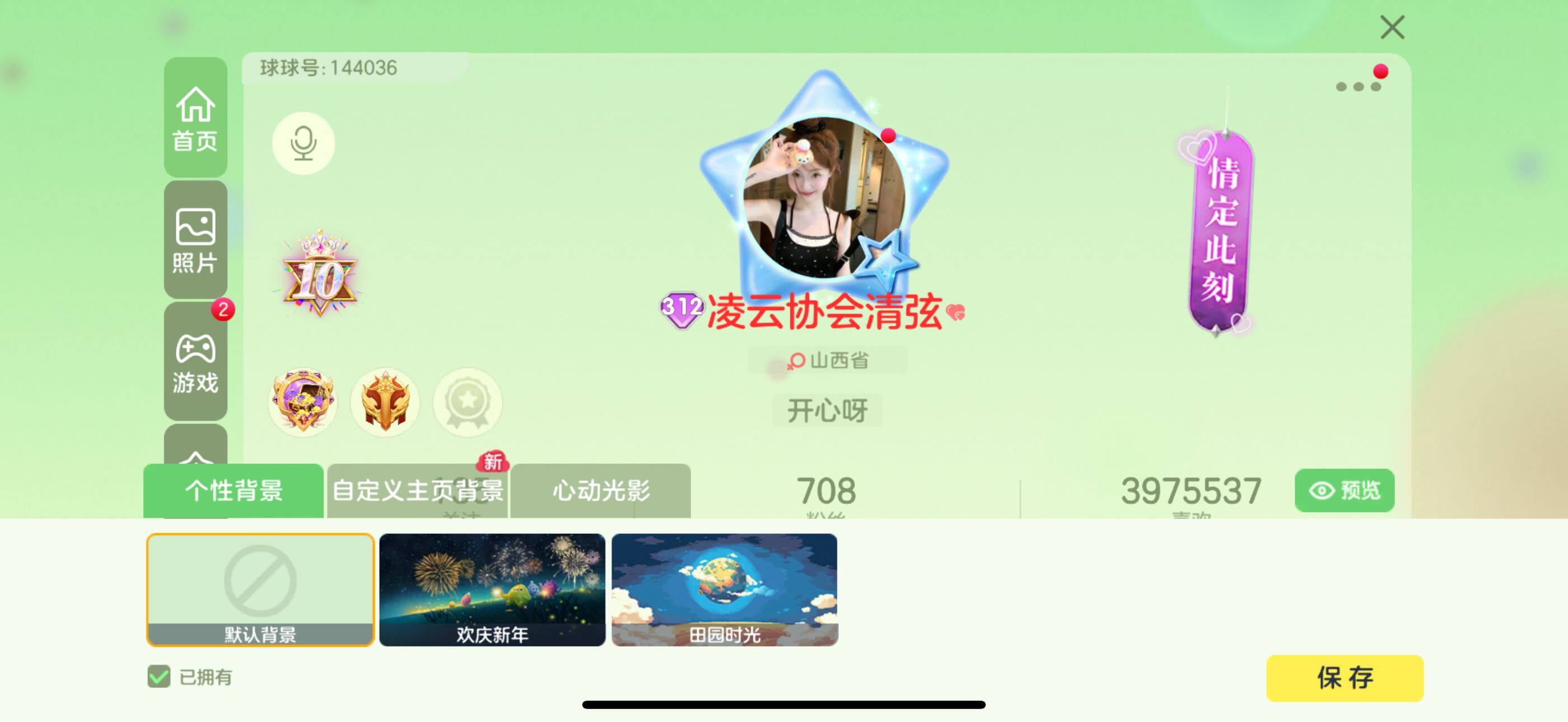This screenshot has width=1568, height=722.
Task: Go to 首页 in the side menu
Action: (195, 118)
